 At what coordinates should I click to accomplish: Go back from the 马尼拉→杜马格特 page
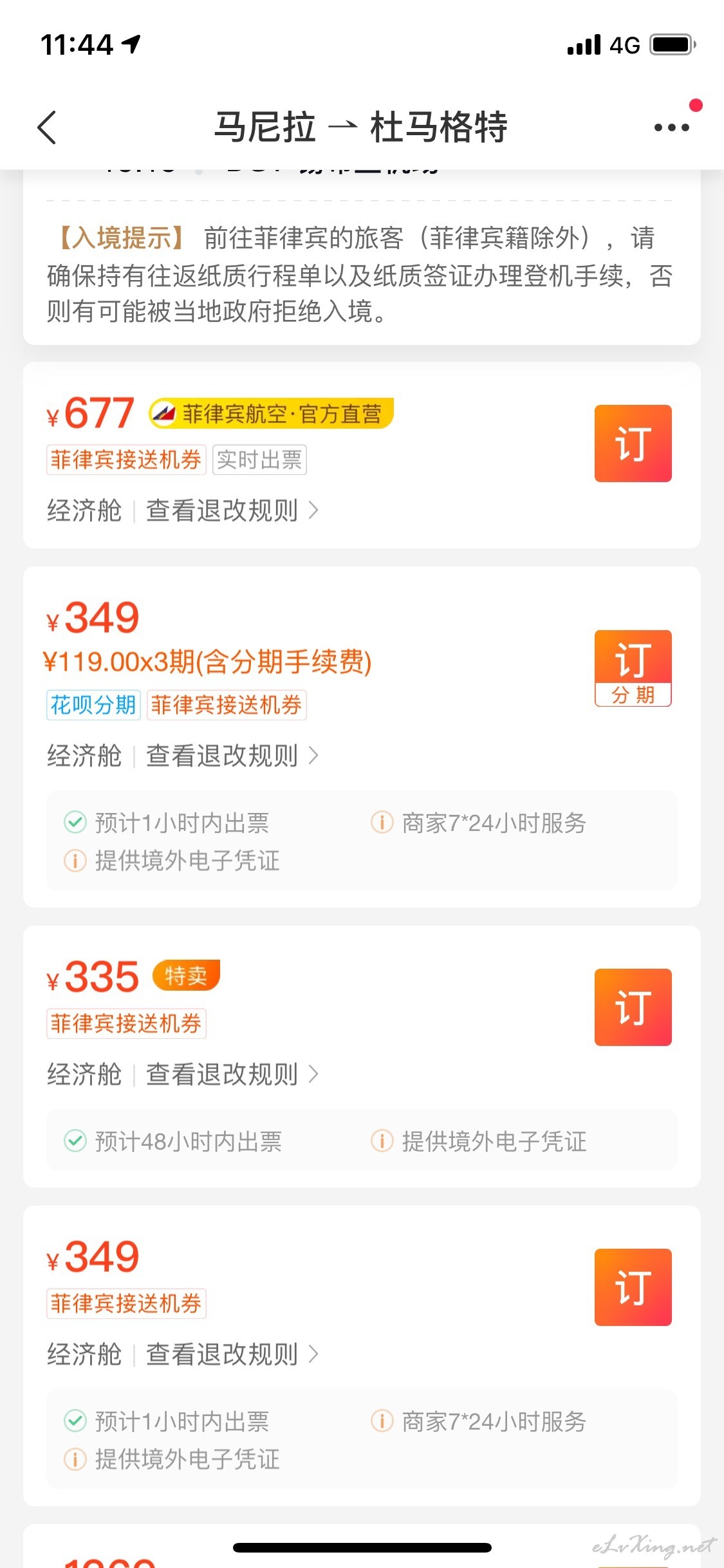(x=47, y=127)
